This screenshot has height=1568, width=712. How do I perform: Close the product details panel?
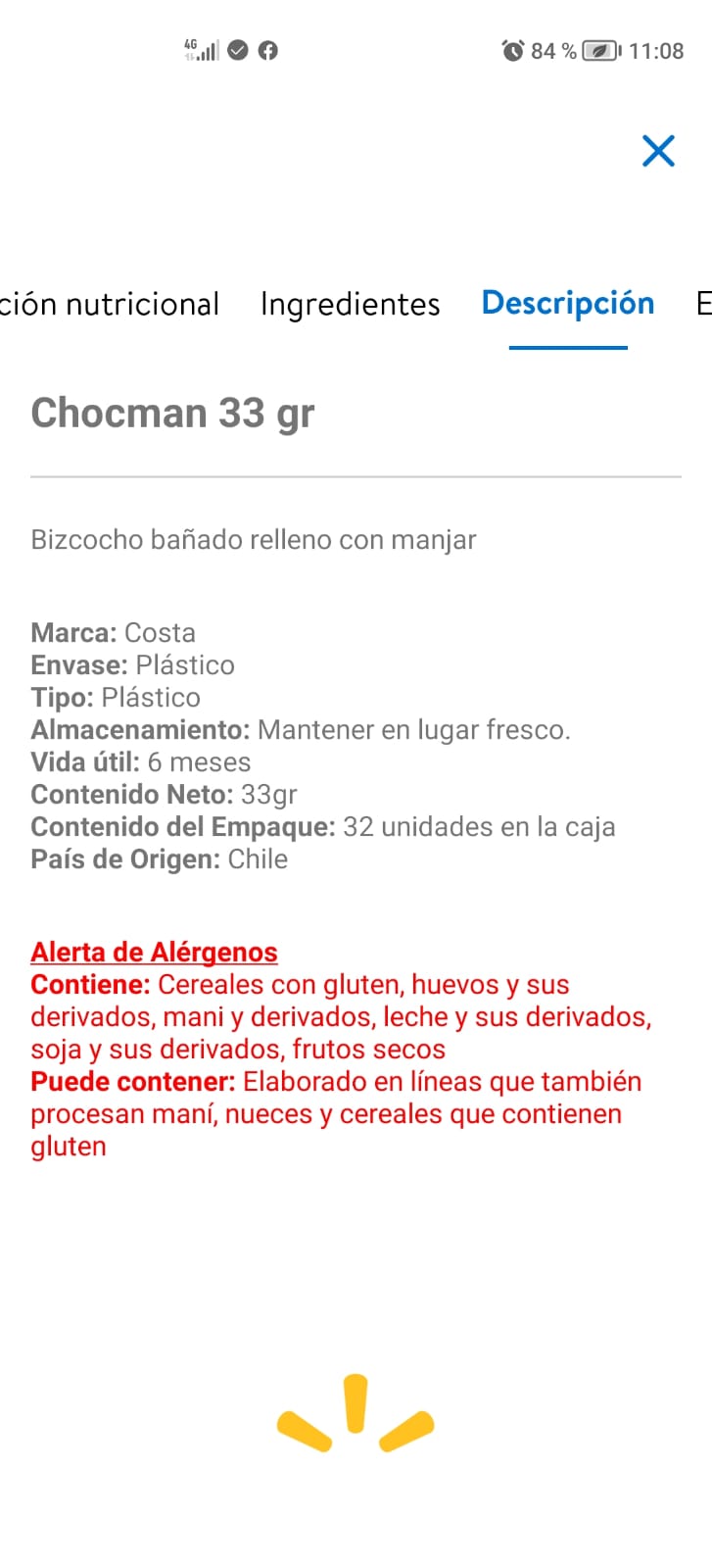(658, 151)
